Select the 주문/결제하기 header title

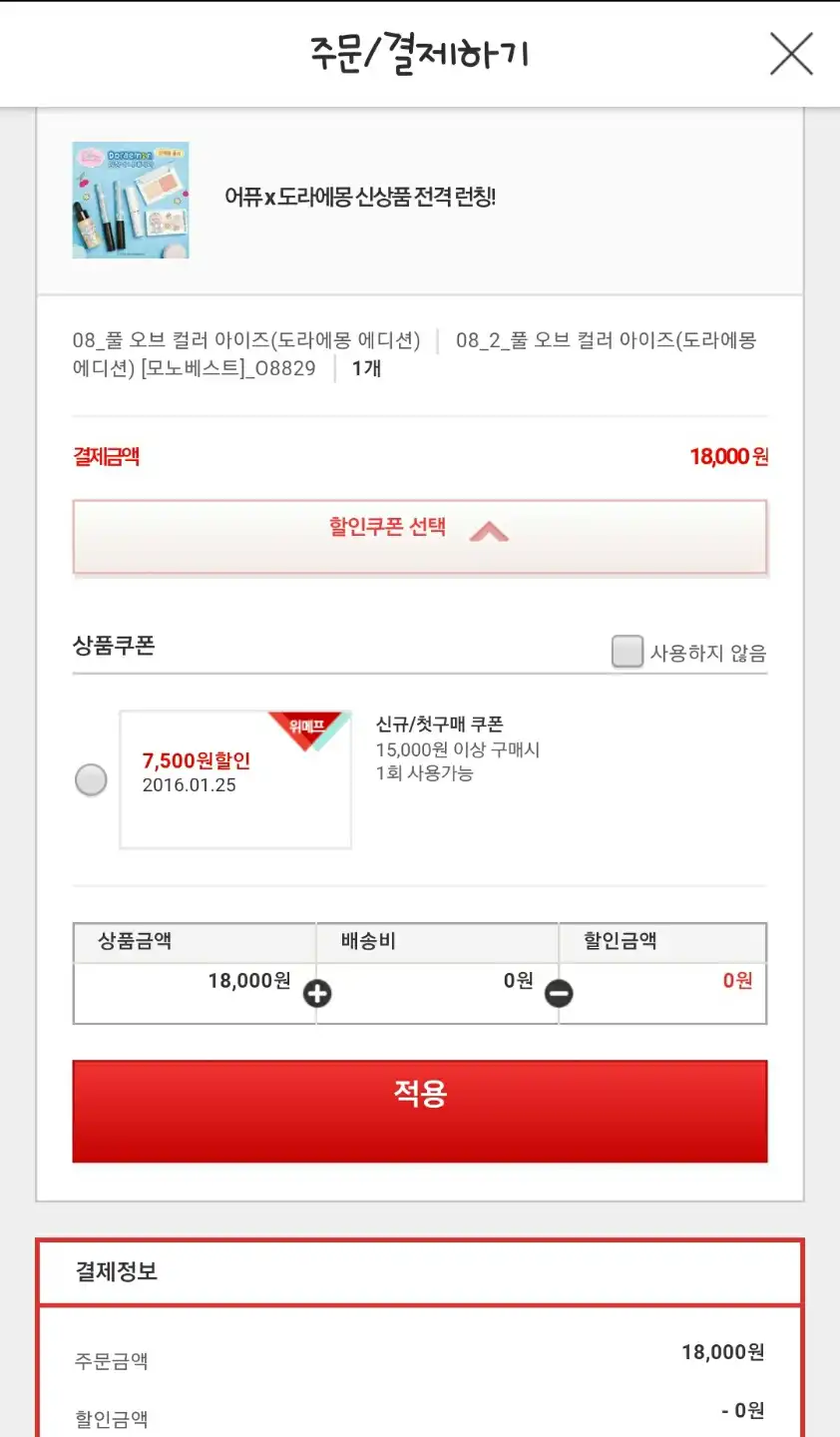420,55
